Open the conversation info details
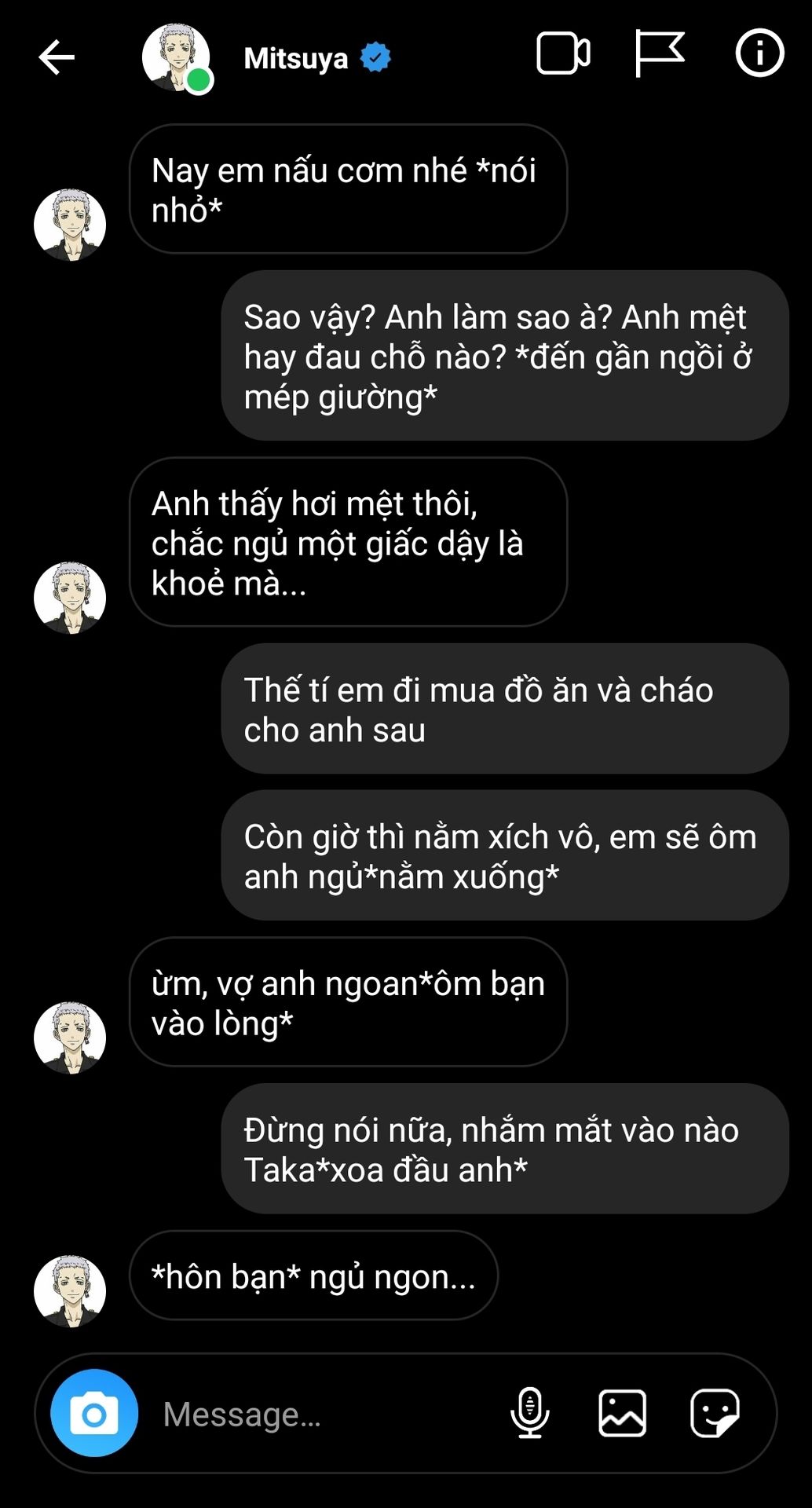Viewport: 812px width, 1508px height. [x=759, y=53]
